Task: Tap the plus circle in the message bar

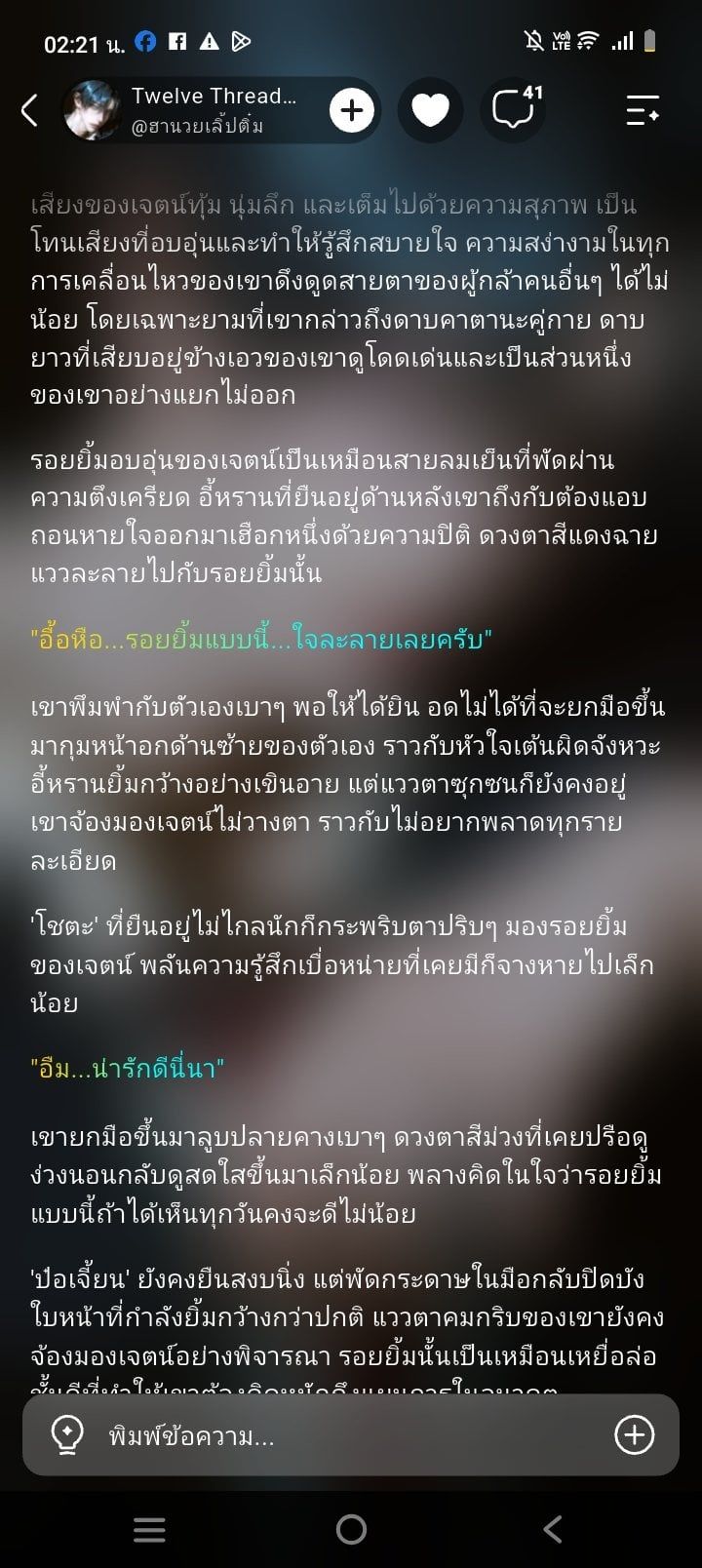Action: (634, 1434)
